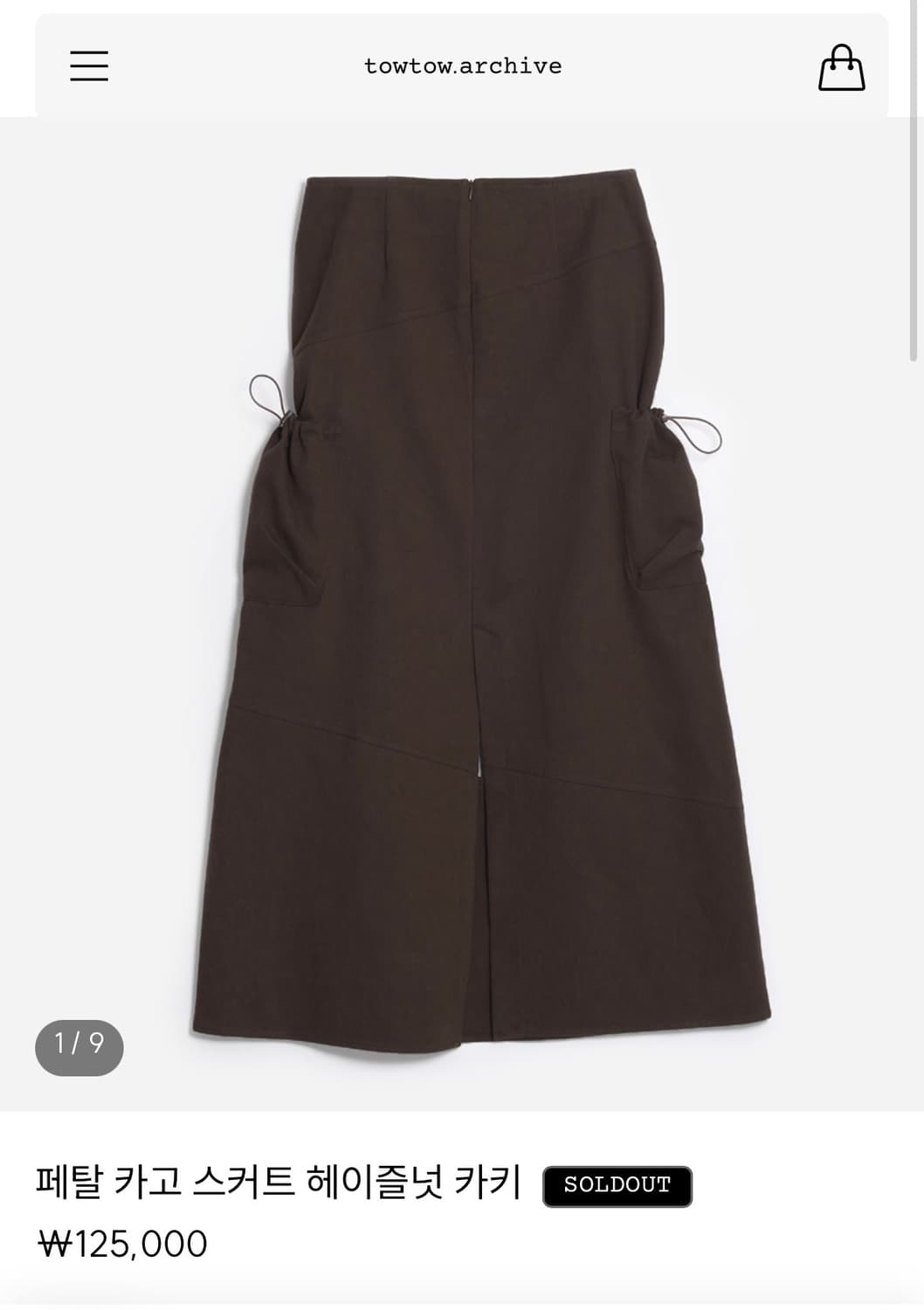Viewport: 924px width, 1310px height.
Task: Click the towtow.archive logo to return home
Action: [x=462, y=66]
